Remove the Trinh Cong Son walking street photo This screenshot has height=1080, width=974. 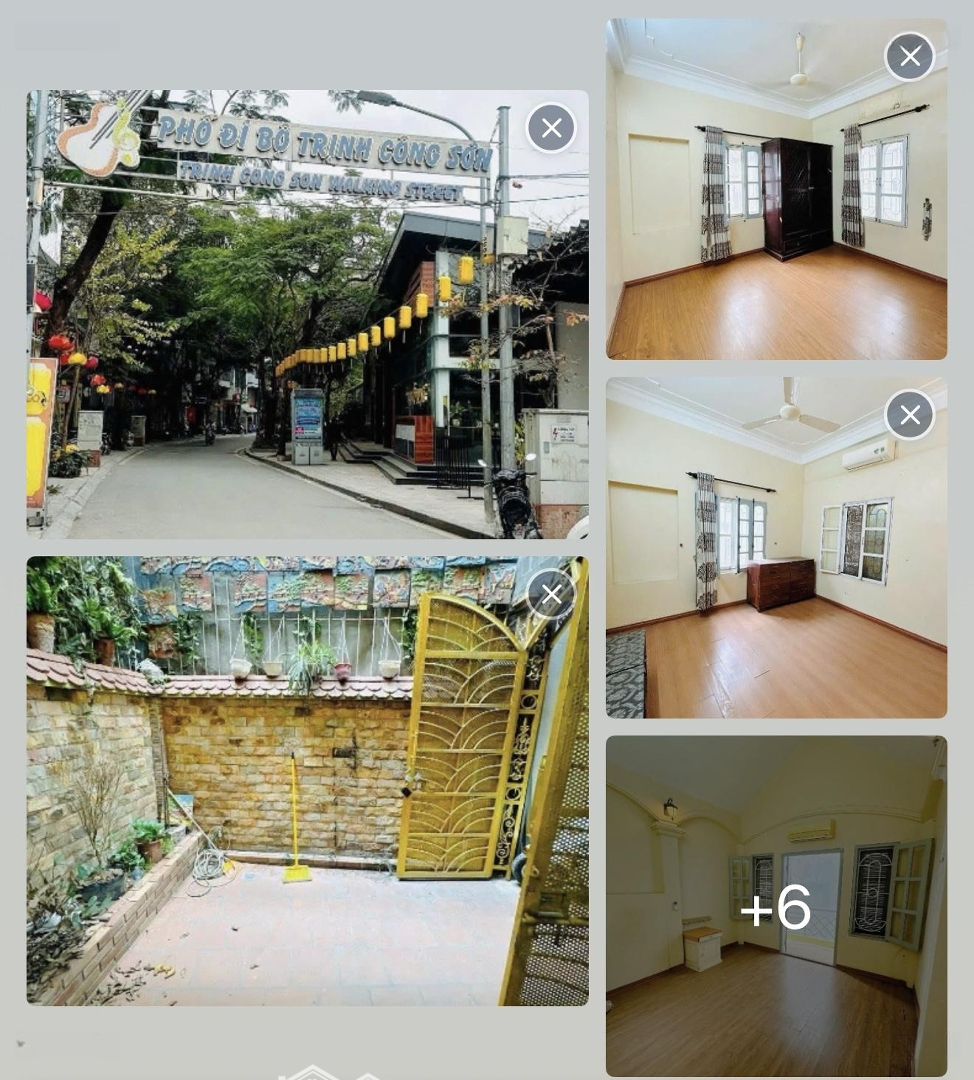551,128
